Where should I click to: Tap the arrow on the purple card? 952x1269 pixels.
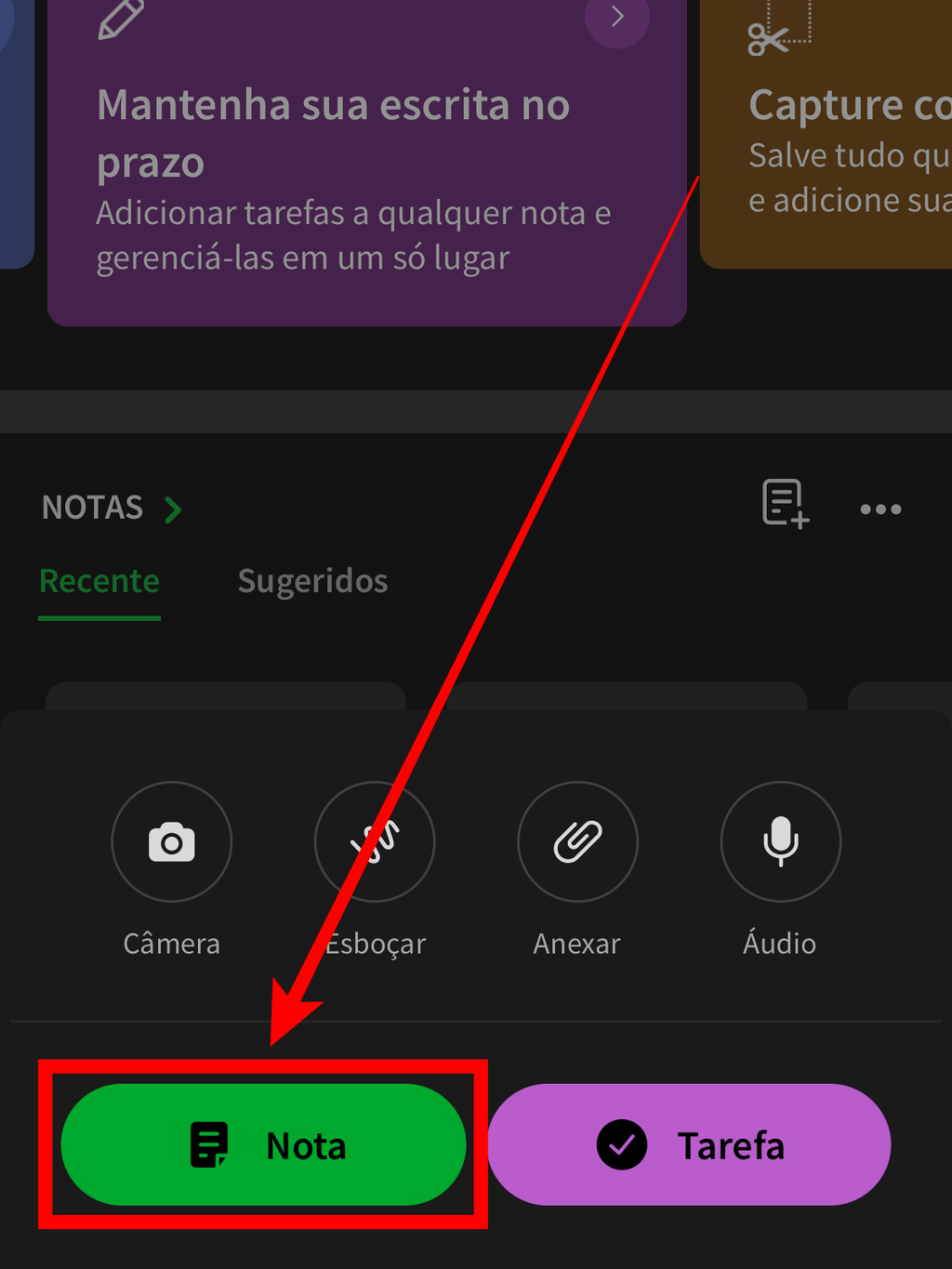616,17
